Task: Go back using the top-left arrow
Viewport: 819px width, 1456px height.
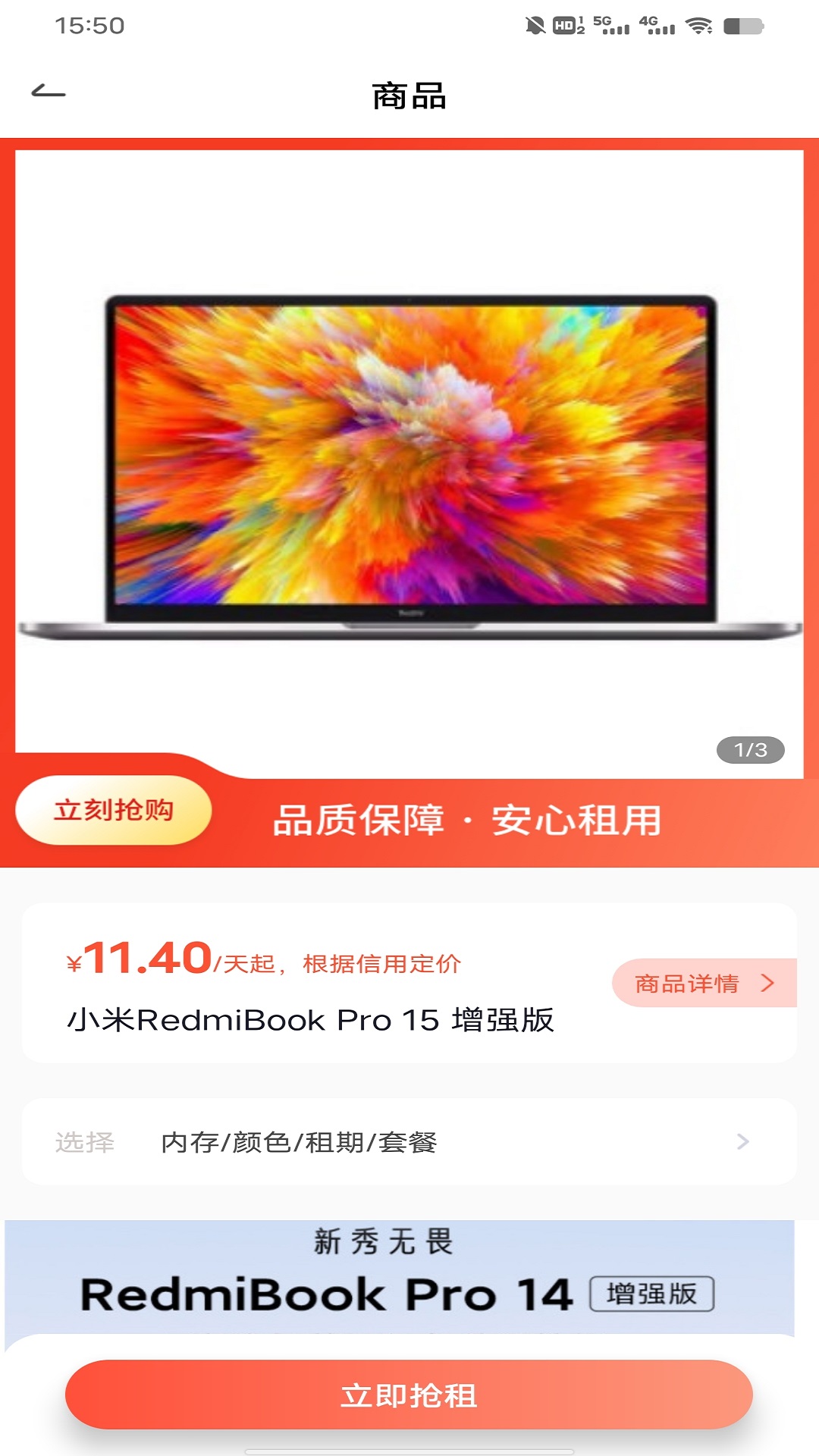Action: 49,93
